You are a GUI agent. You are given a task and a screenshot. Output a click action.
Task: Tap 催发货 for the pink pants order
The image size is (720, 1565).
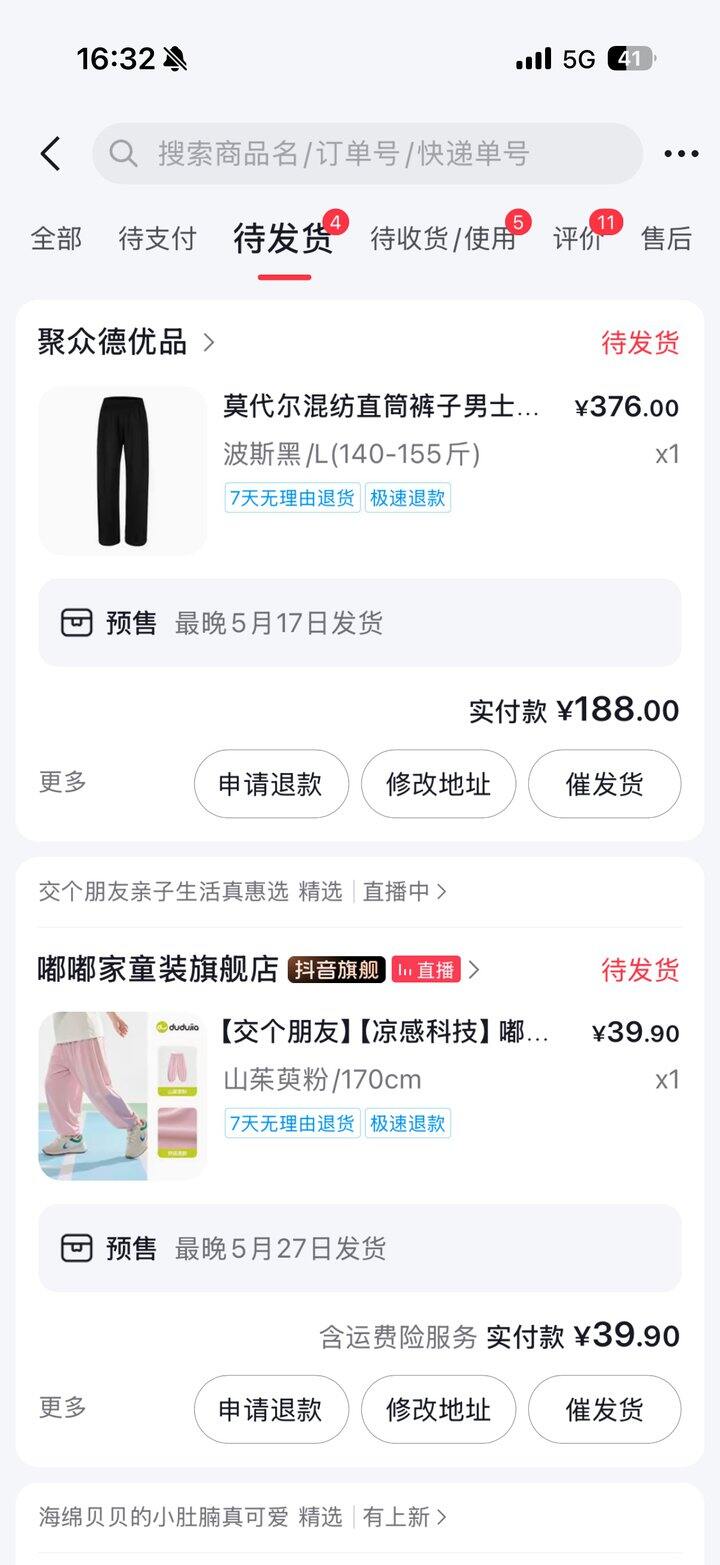(604, 1409)
